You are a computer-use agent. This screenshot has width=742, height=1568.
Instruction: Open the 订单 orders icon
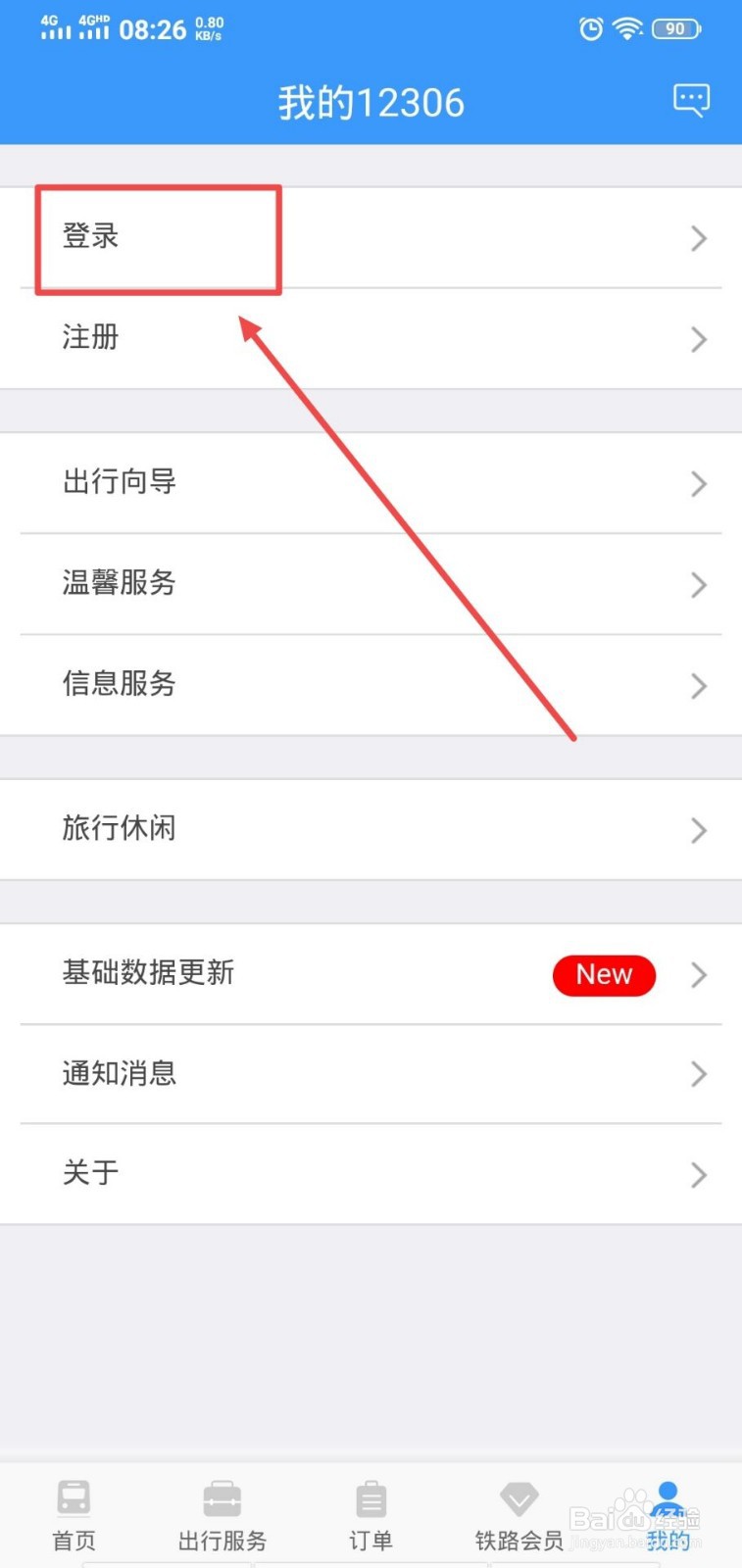point(371,1497)
